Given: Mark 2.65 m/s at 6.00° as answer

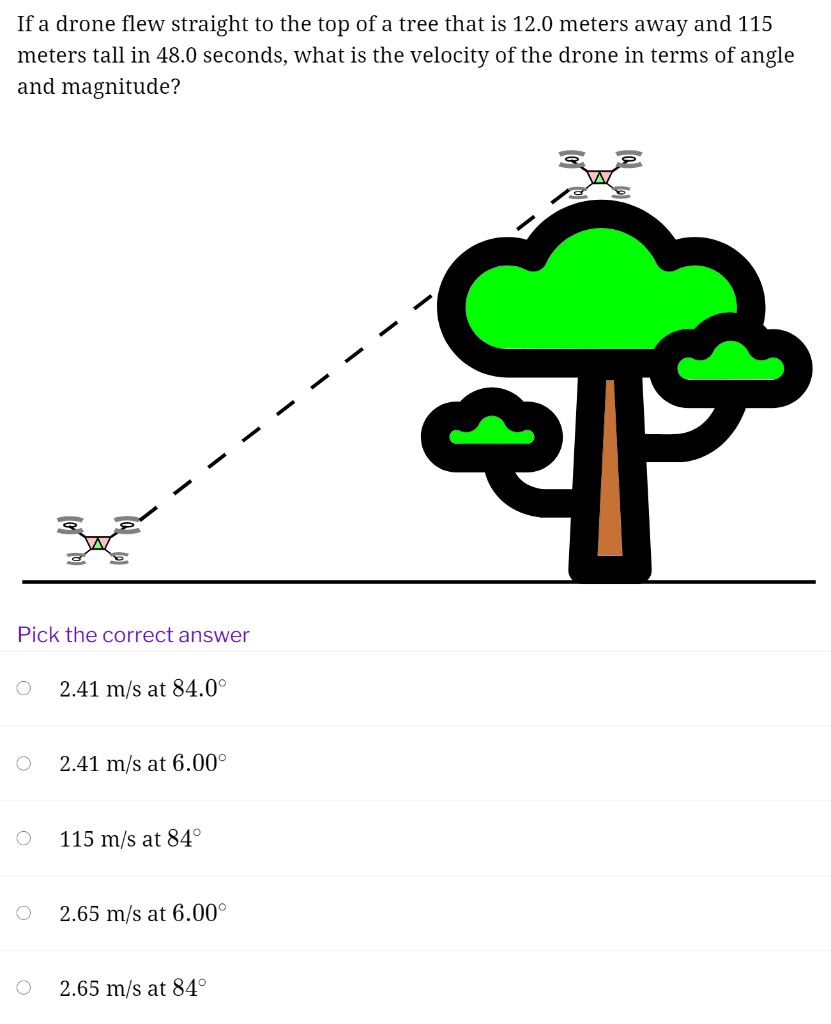Looking at the screenshot, I should [24, 913].
